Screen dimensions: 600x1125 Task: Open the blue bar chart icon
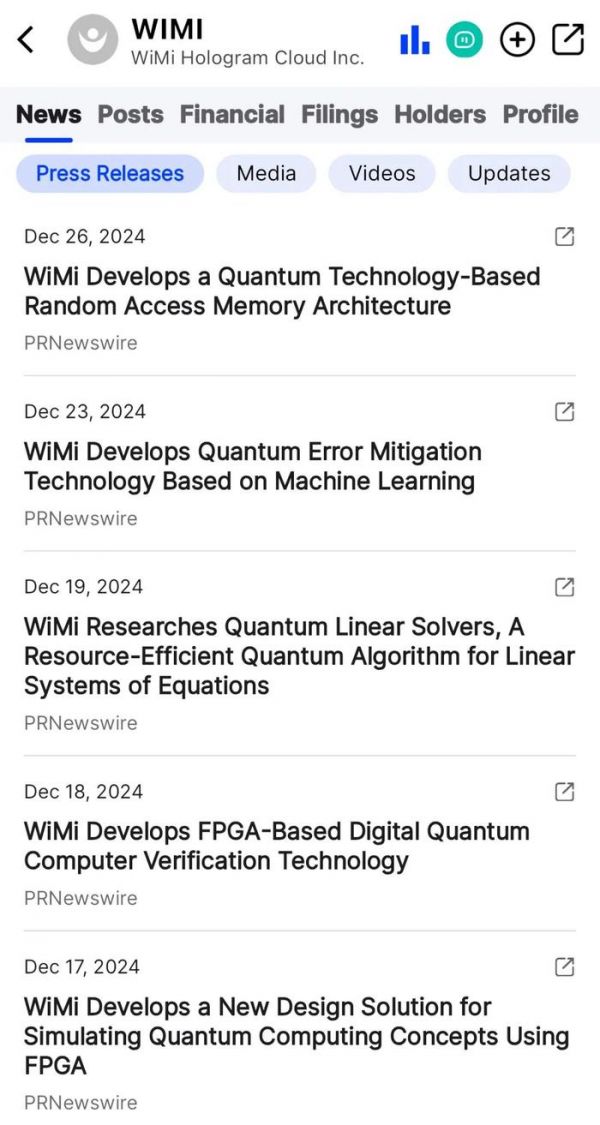415,39
